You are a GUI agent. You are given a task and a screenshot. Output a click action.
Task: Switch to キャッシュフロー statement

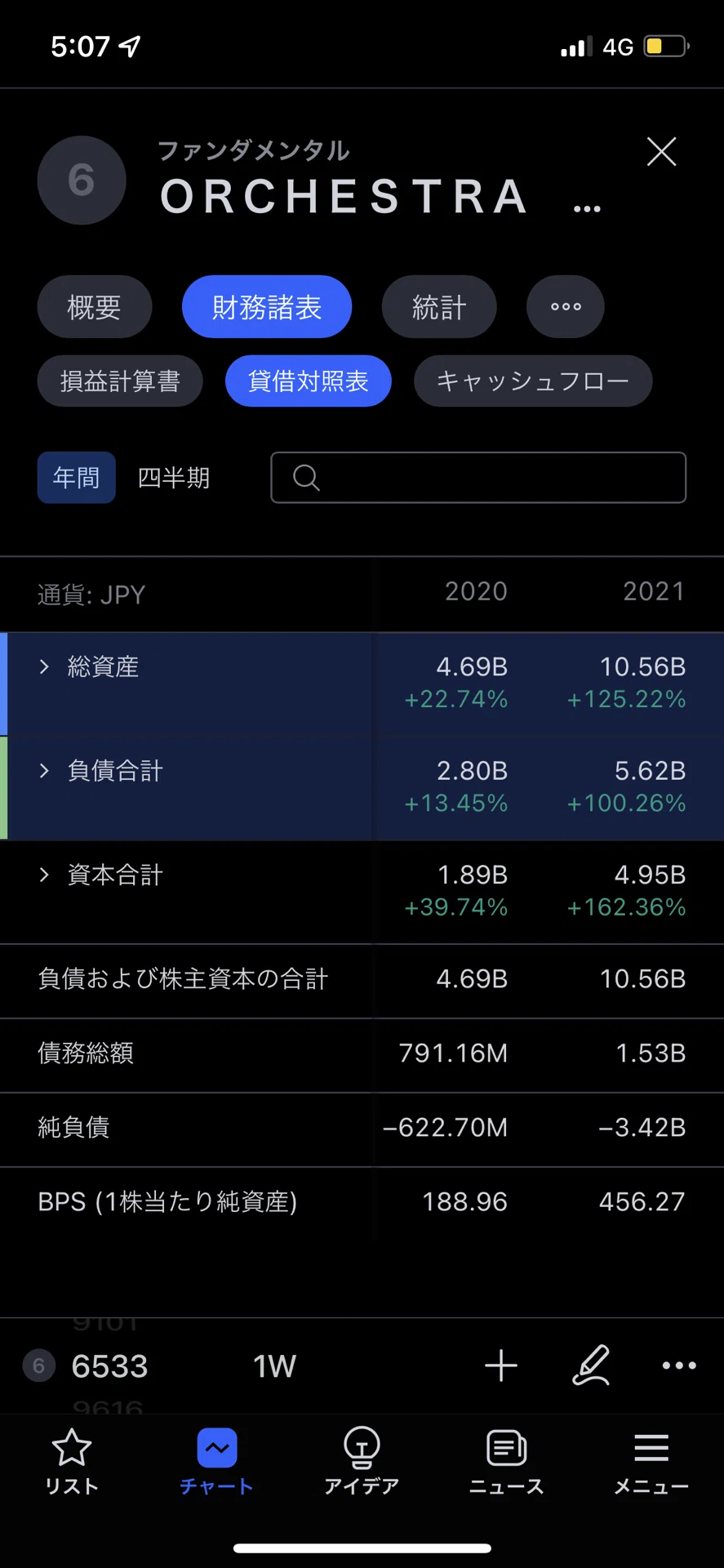click(x=533, y=381)
